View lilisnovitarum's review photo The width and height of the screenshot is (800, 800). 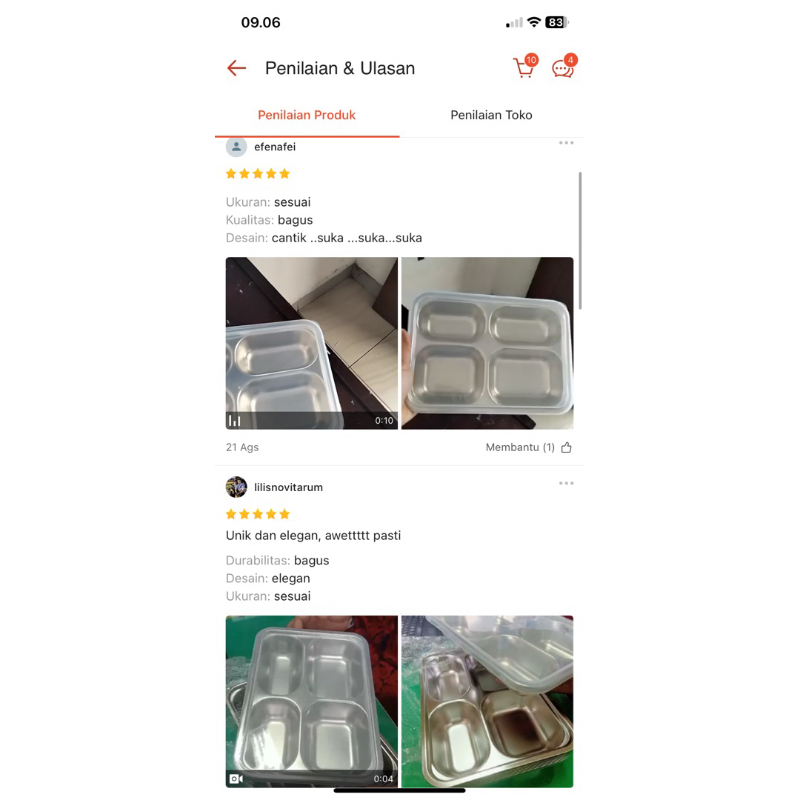point(487,701)
